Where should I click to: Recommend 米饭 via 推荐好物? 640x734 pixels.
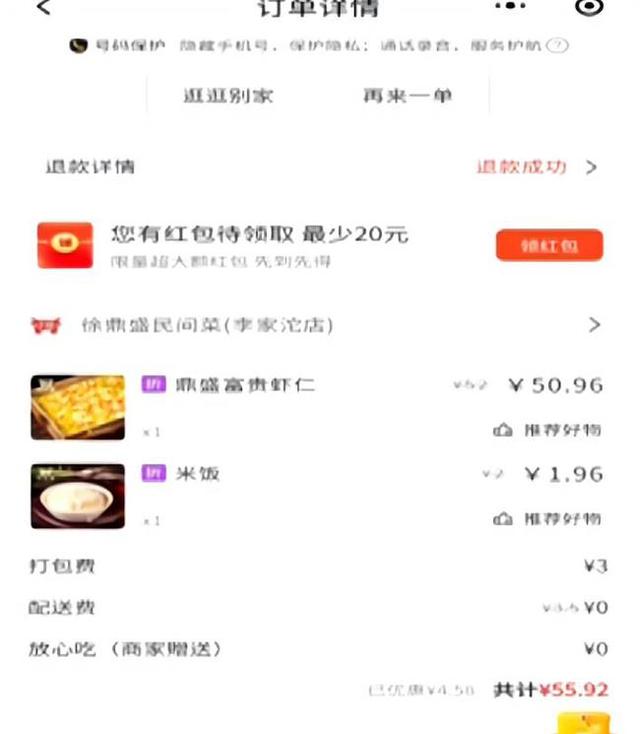click(x=548, y=518)
